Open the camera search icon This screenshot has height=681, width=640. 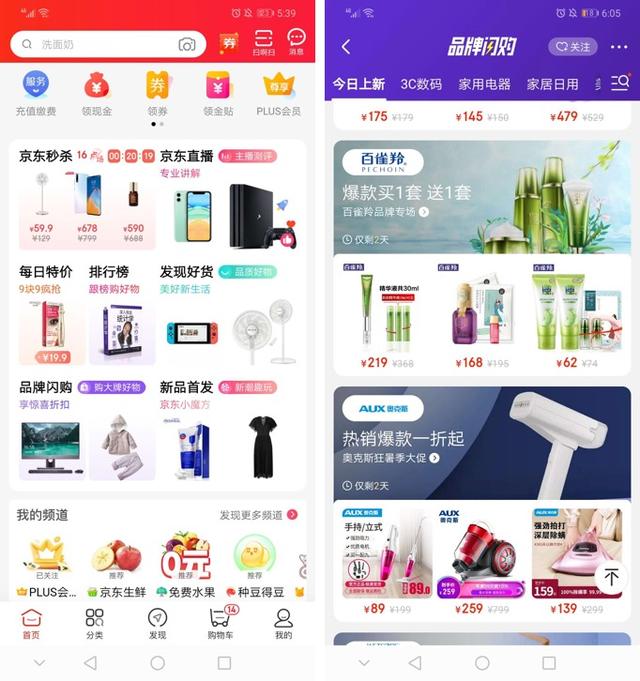coord(187,45)
